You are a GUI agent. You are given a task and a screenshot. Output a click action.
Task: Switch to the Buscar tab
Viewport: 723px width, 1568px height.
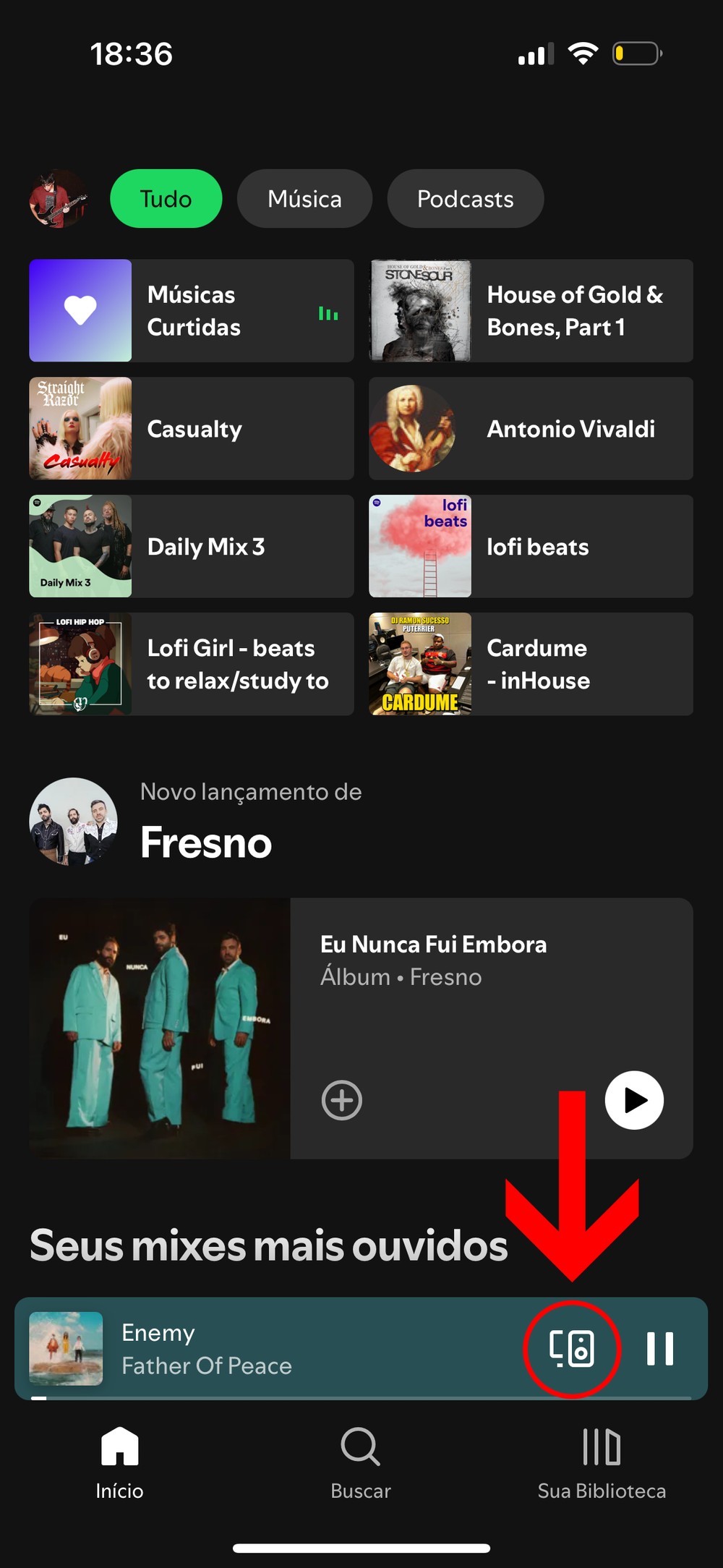[361, 1462]
